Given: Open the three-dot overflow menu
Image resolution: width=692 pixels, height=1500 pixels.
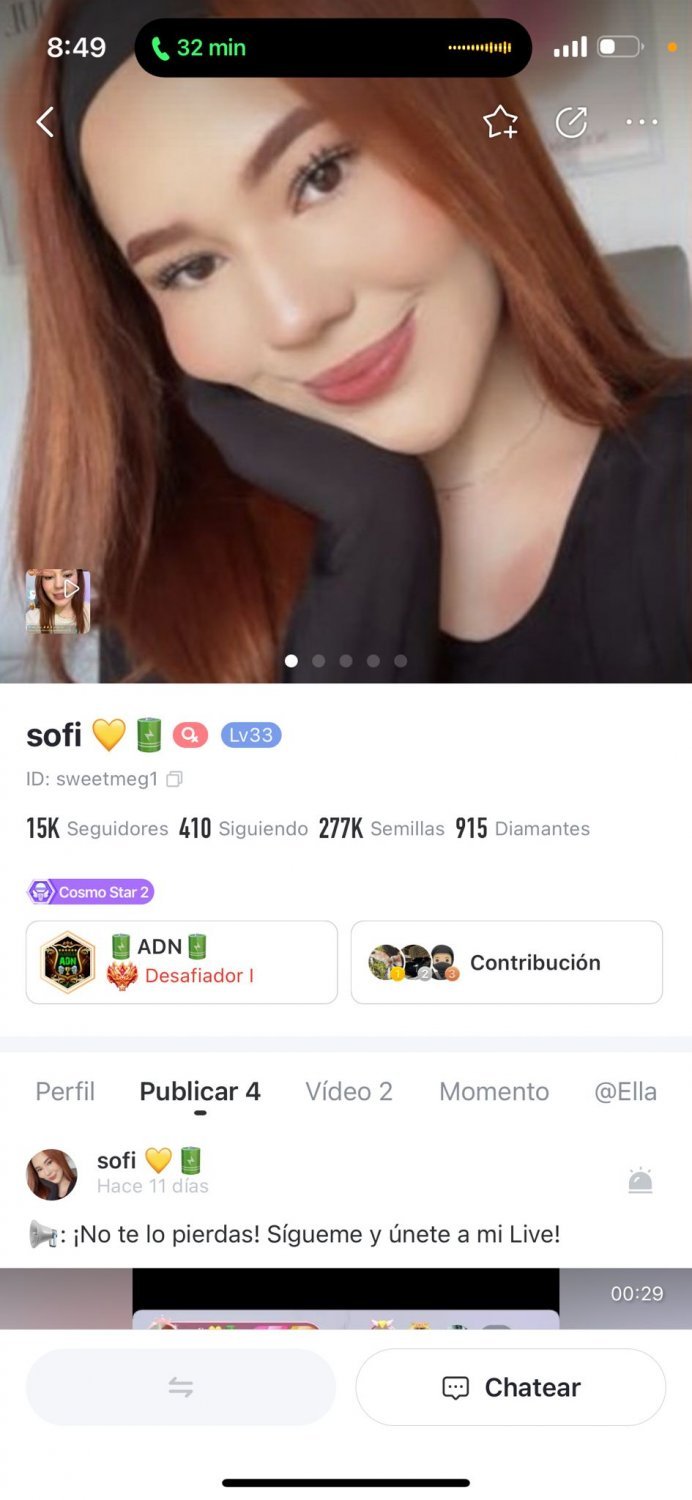Looking at the screenshot, I should [x=641, y=122].
